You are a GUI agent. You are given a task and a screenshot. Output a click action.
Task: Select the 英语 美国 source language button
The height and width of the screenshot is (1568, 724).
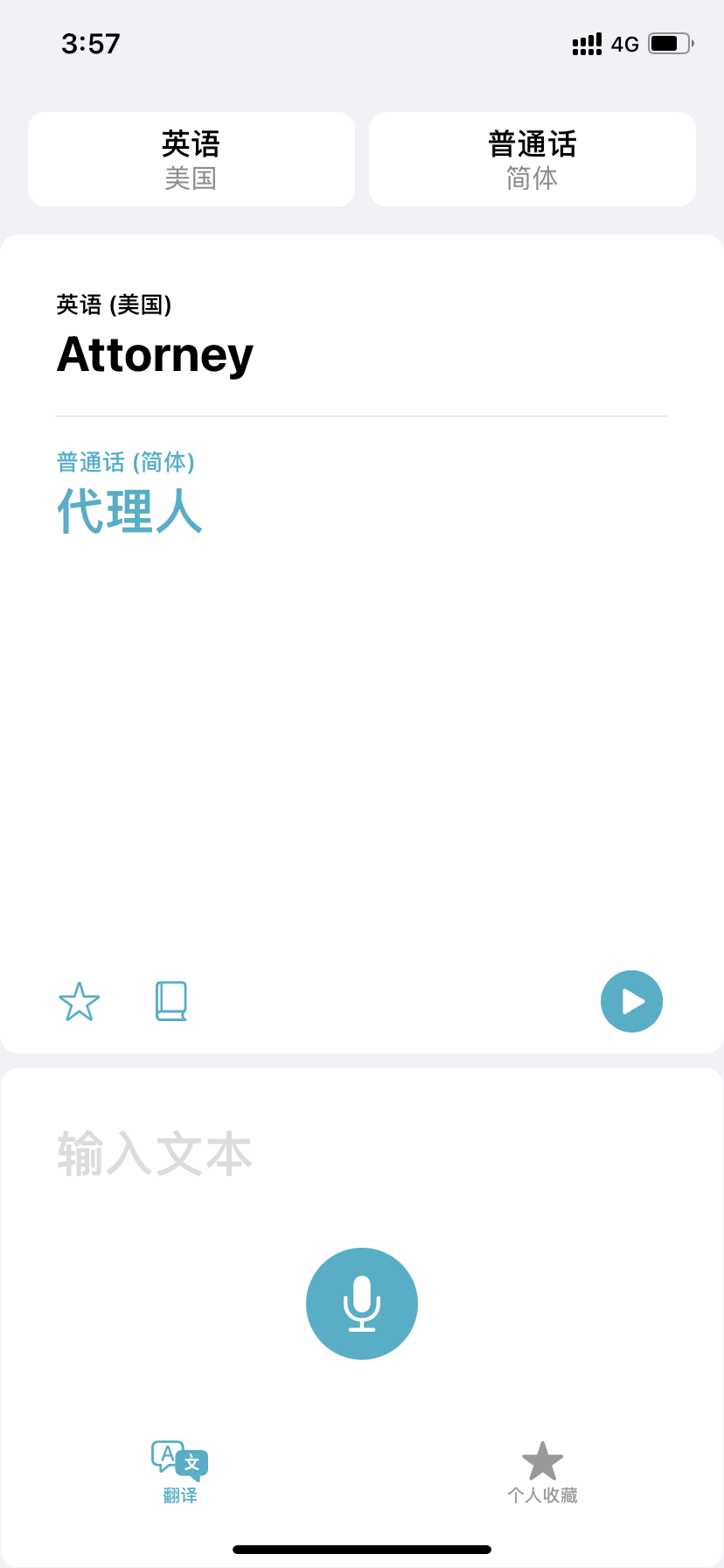pyautogui.click(x=191, y=159)
